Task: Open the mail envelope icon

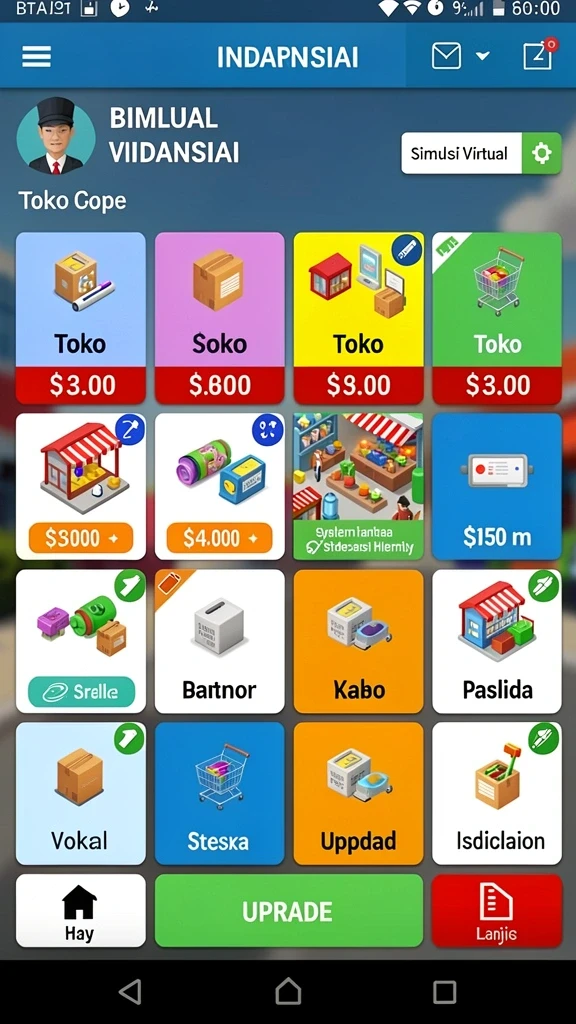Action: click(x=447, y=56)
